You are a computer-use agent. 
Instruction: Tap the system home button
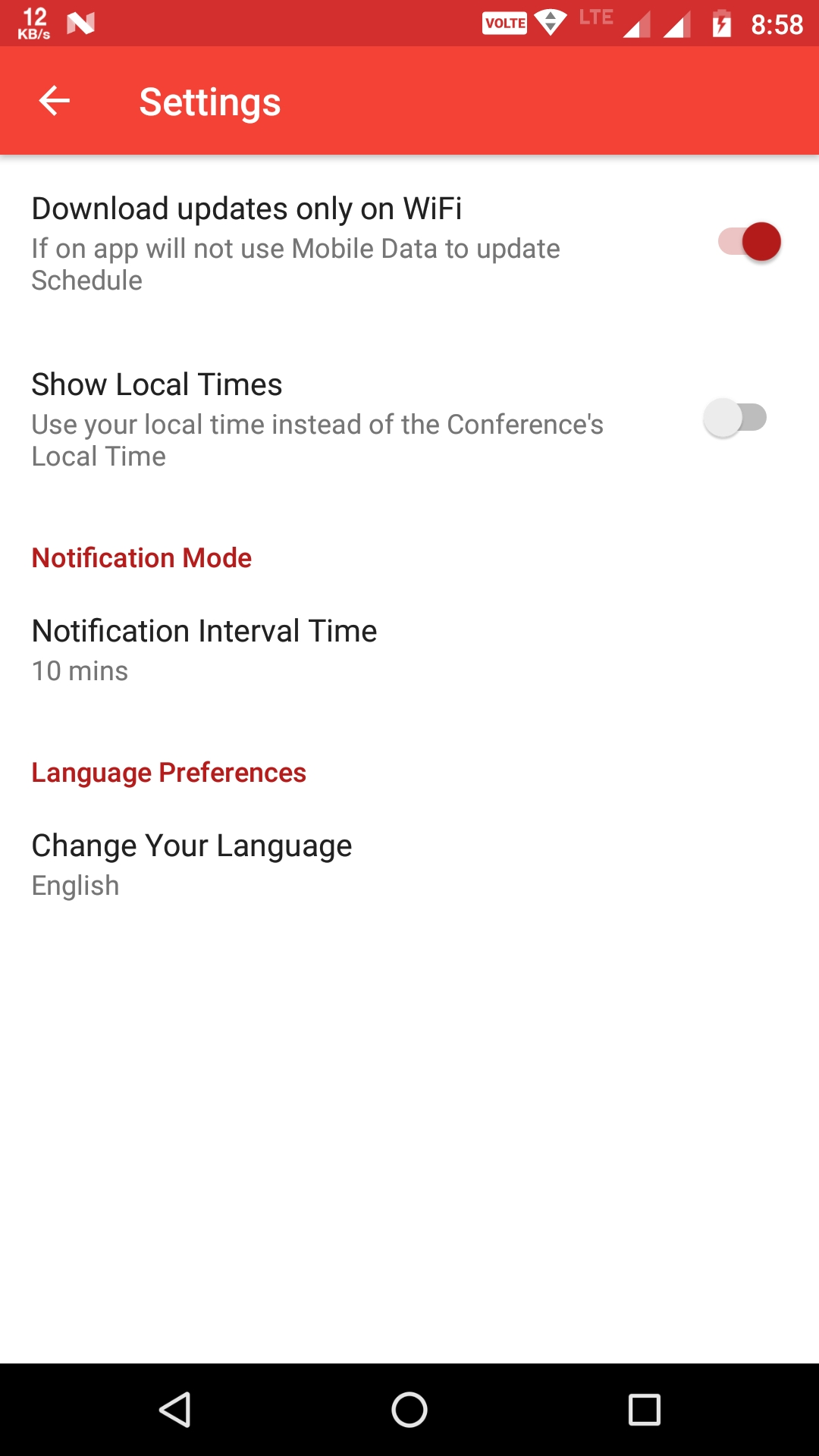pyautogui.click(x=409, y=1410)
